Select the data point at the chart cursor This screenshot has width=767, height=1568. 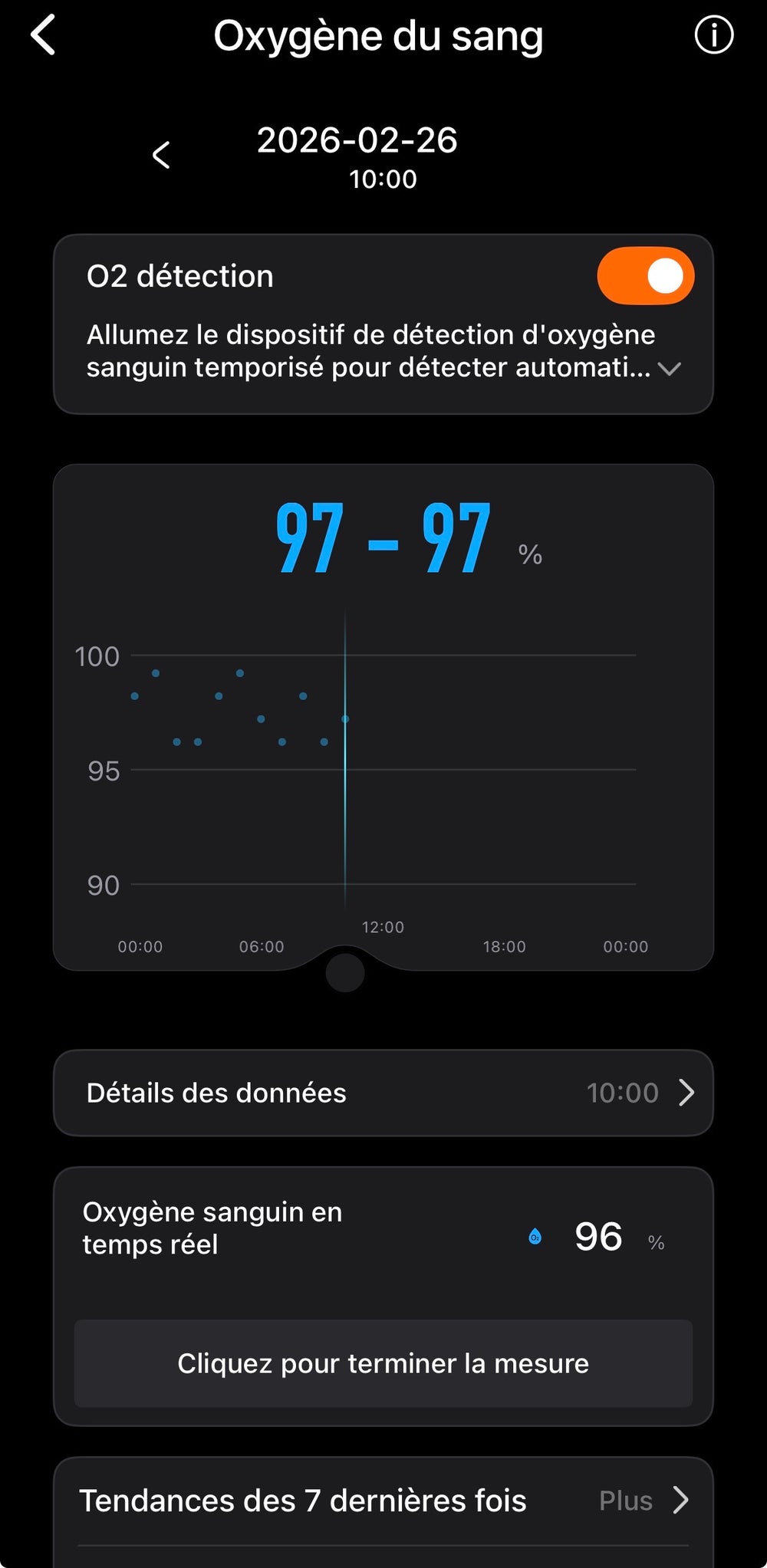[x=344, y=718]
